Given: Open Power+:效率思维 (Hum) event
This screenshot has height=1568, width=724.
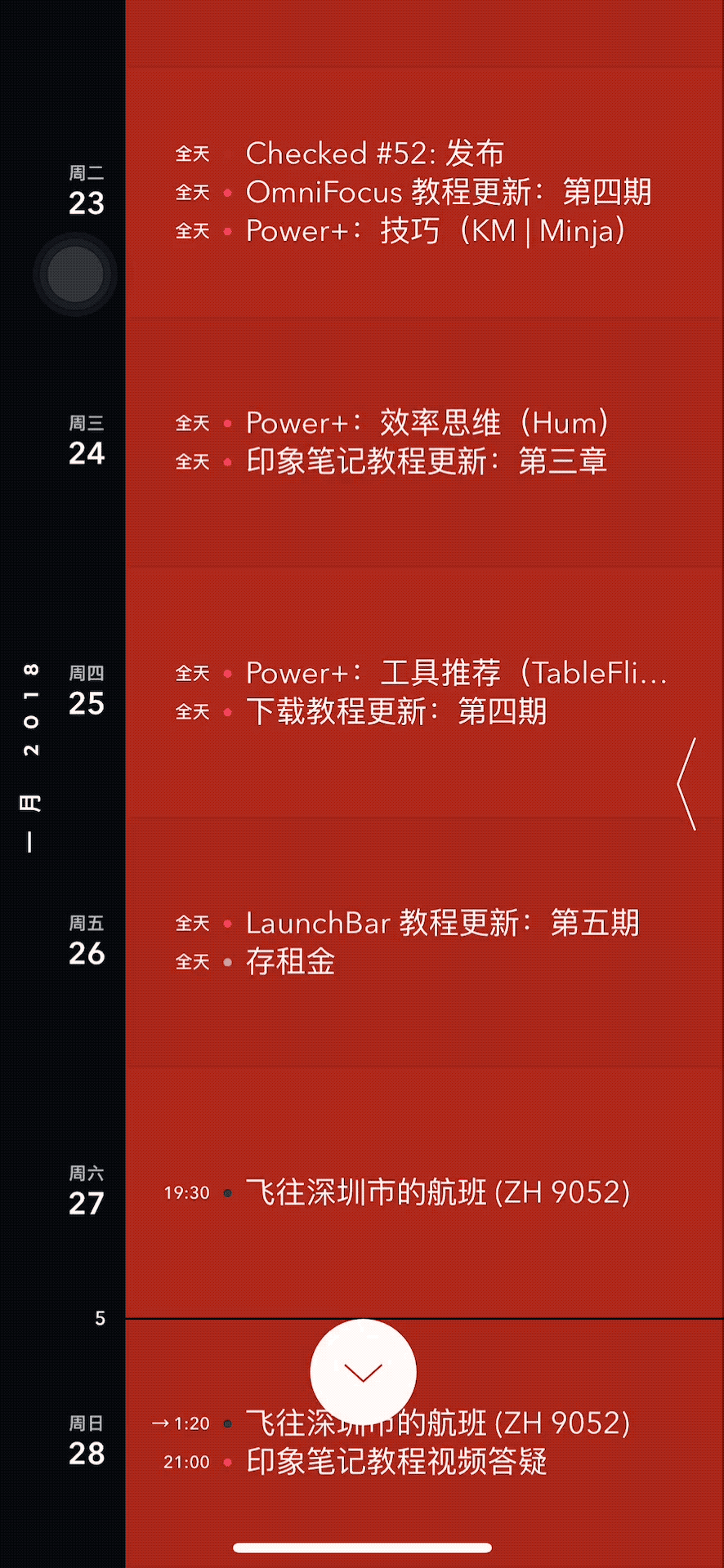Looking at the screenshot, I should 427,423.
